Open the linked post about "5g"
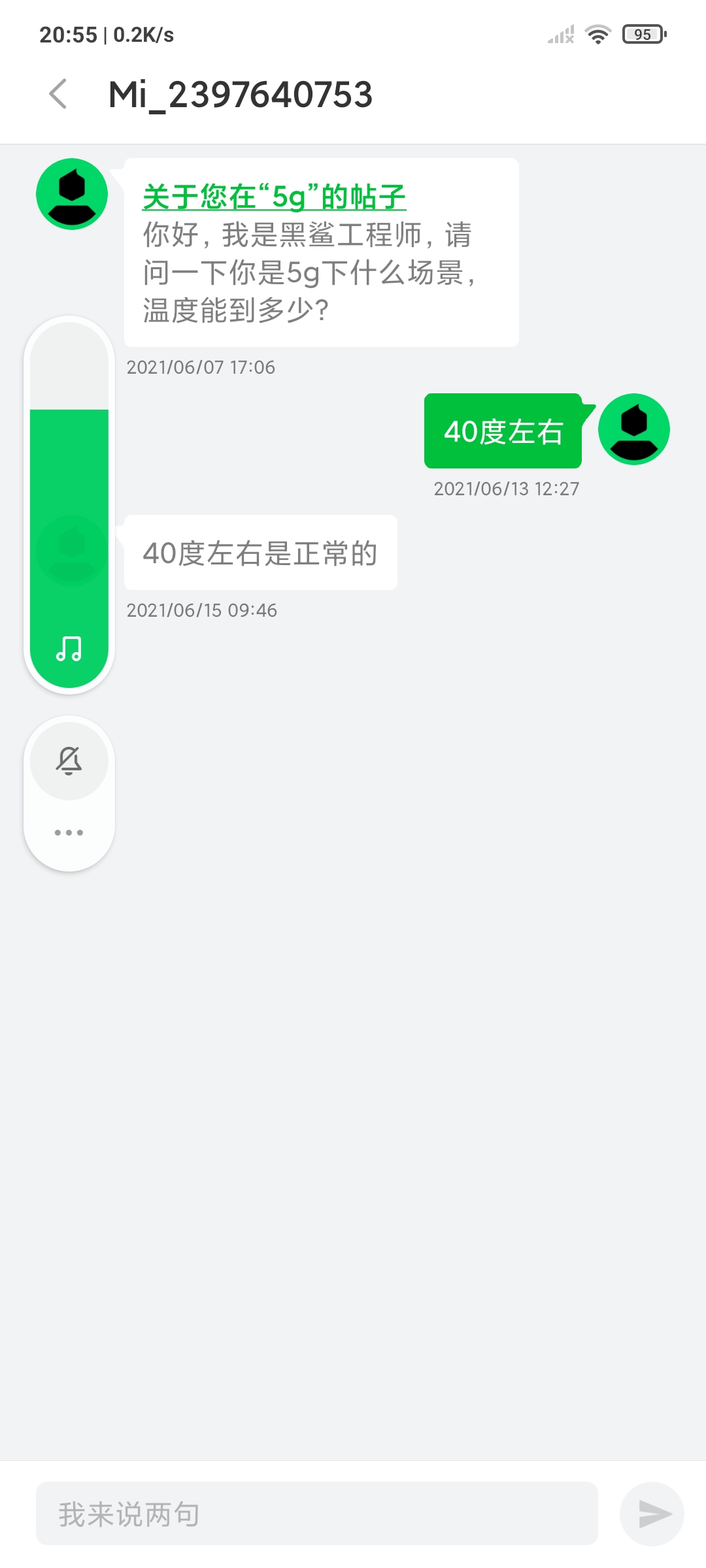The height and width of the screenshot is (1568, 706). (275, 197)
